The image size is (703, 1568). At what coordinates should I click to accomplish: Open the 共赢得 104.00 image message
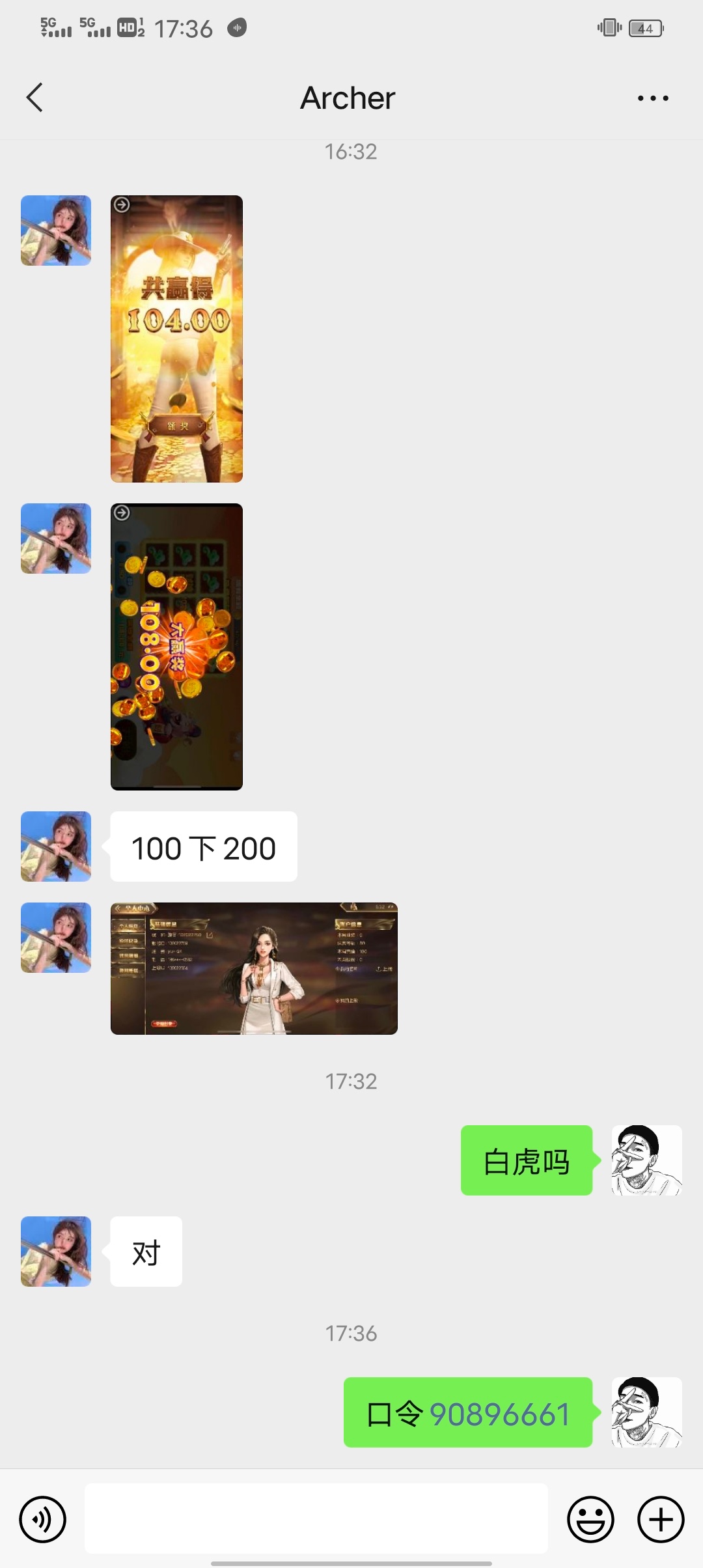[x=176, y=339]
